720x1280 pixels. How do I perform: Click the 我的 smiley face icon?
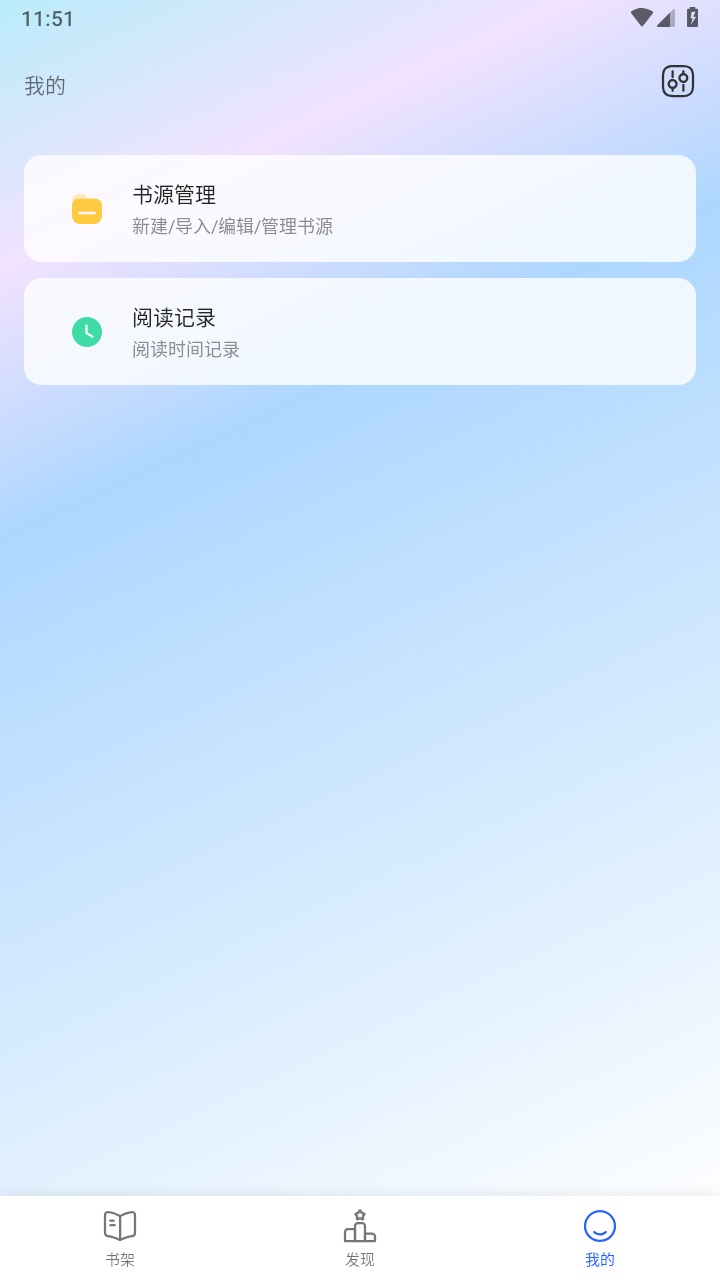599,1223
